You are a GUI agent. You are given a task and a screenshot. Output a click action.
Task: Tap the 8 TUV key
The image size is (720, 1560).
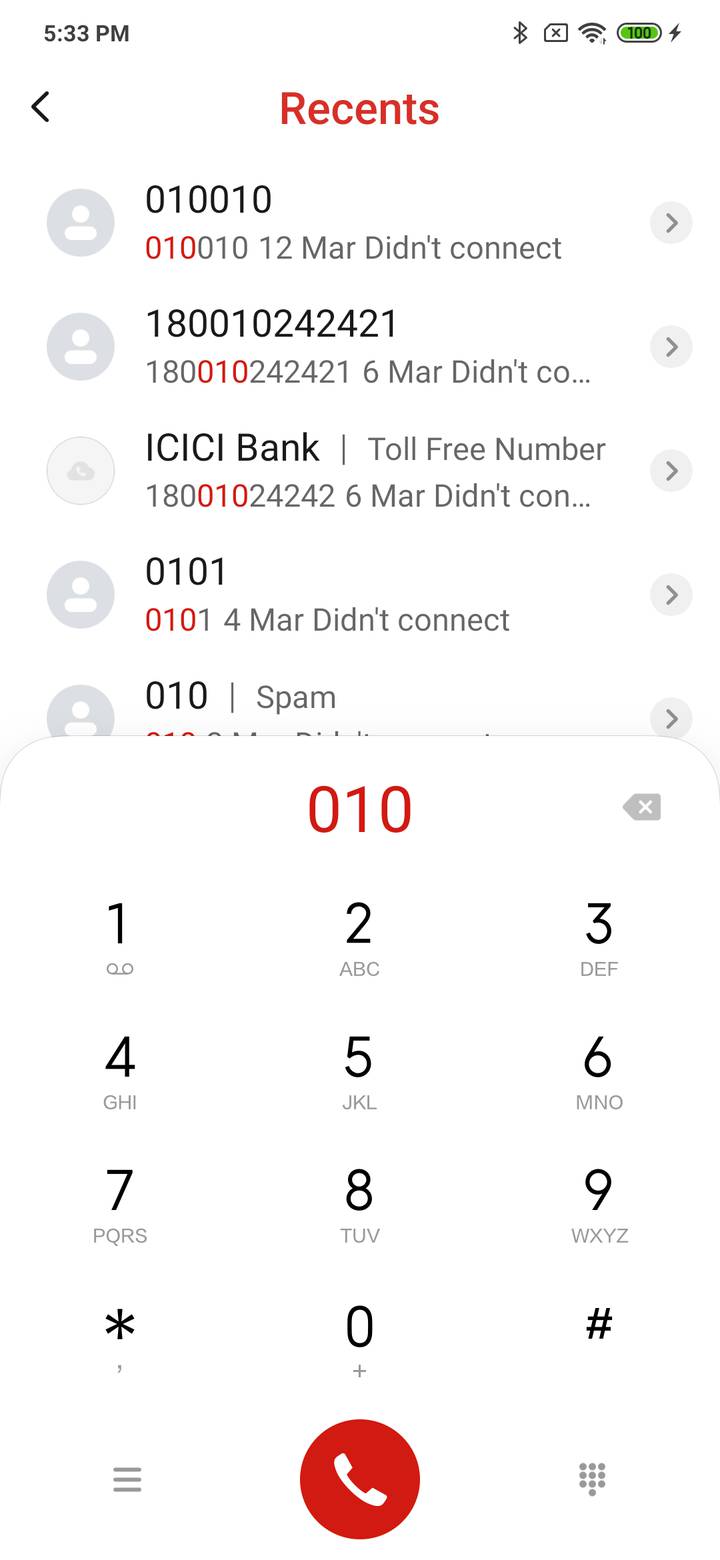click(359, 1203)
